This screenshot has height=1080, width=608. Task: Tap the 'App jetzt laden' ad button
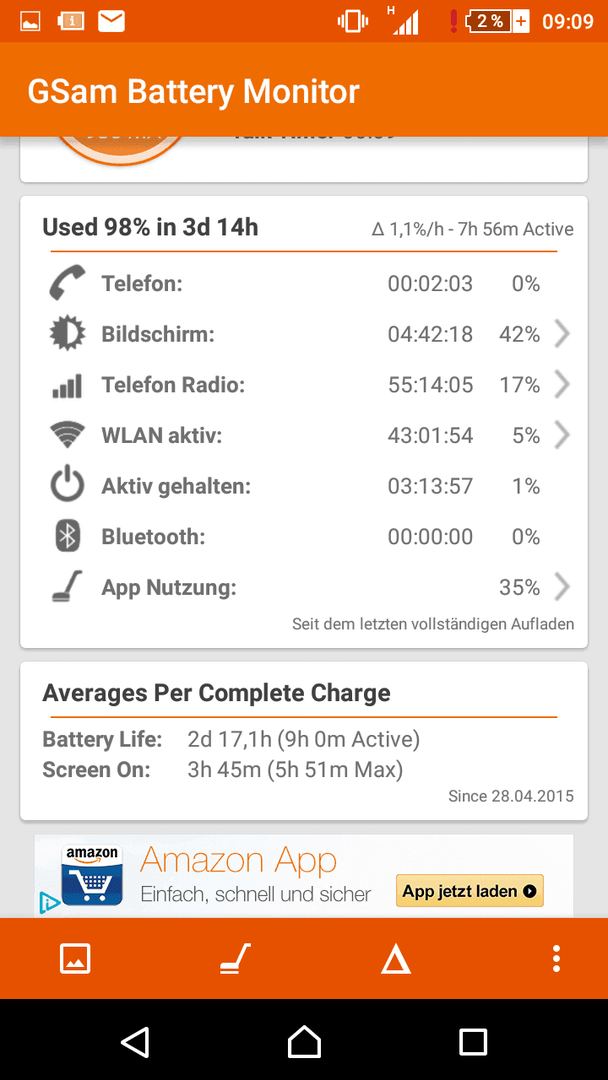470,891
